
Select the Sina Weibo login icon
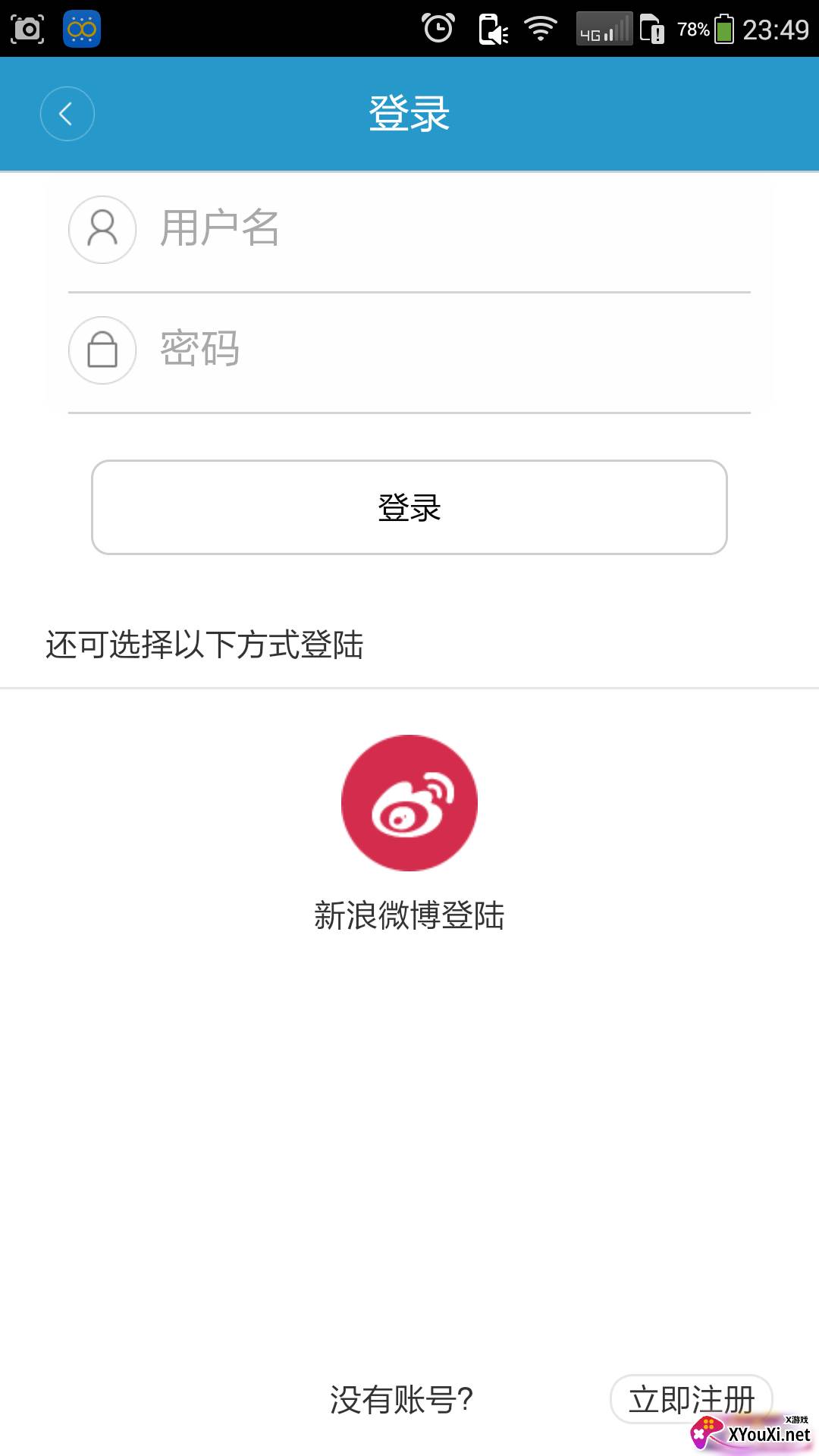click(x=409, y=804)
